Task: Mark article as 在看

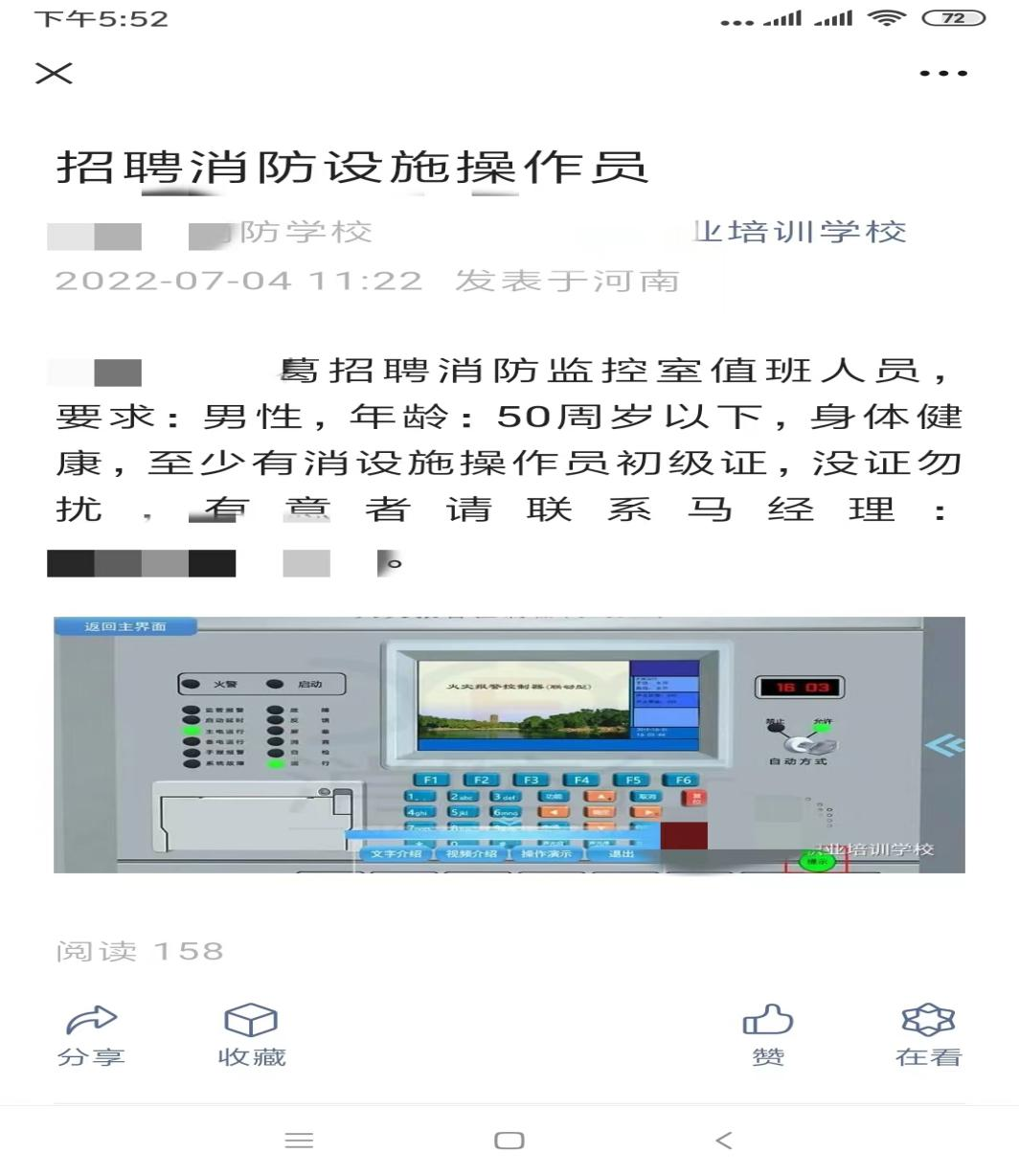Action: click(x=928, y=1034)
